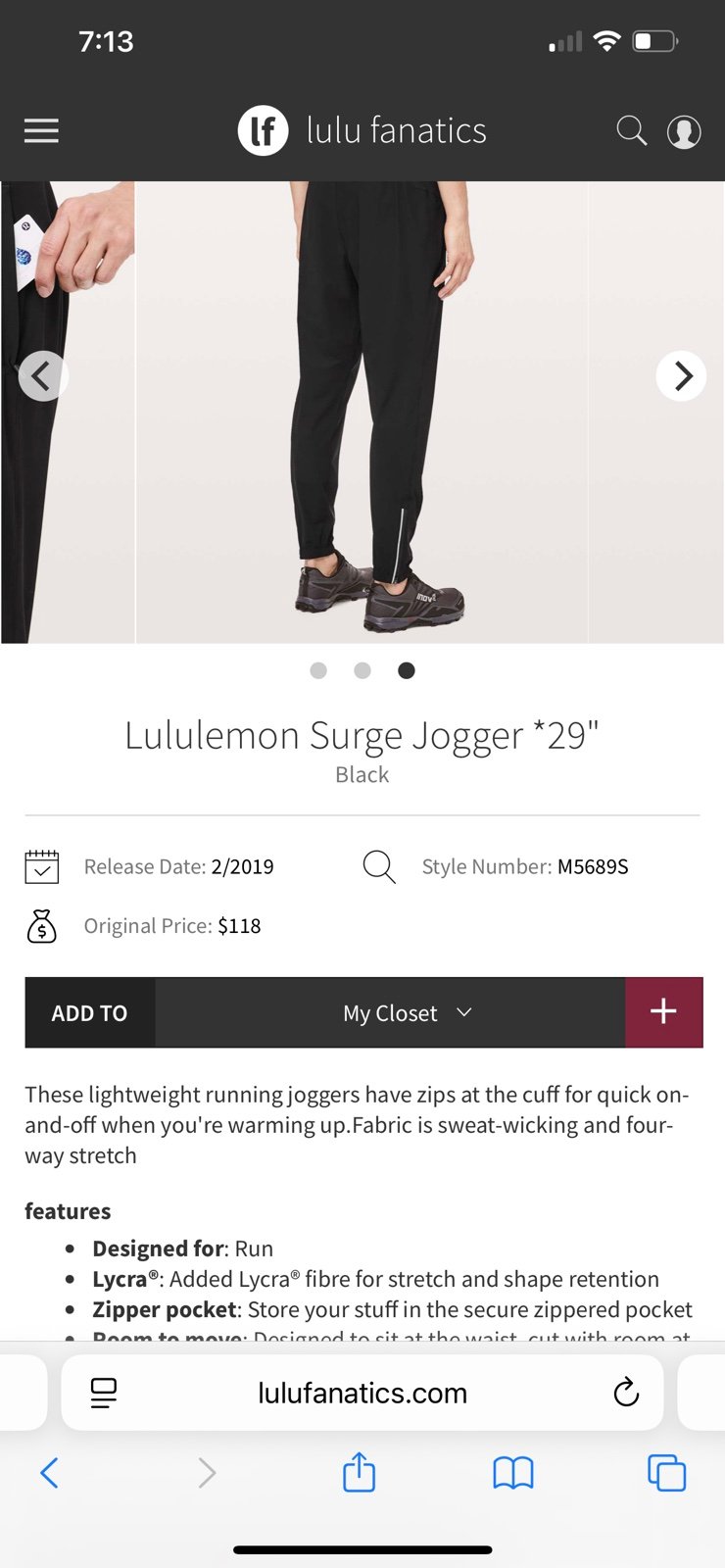Viewport: 725px width, 1568px height.
Task: Go to lulu fanatics home logo
Action: point(362,130)
